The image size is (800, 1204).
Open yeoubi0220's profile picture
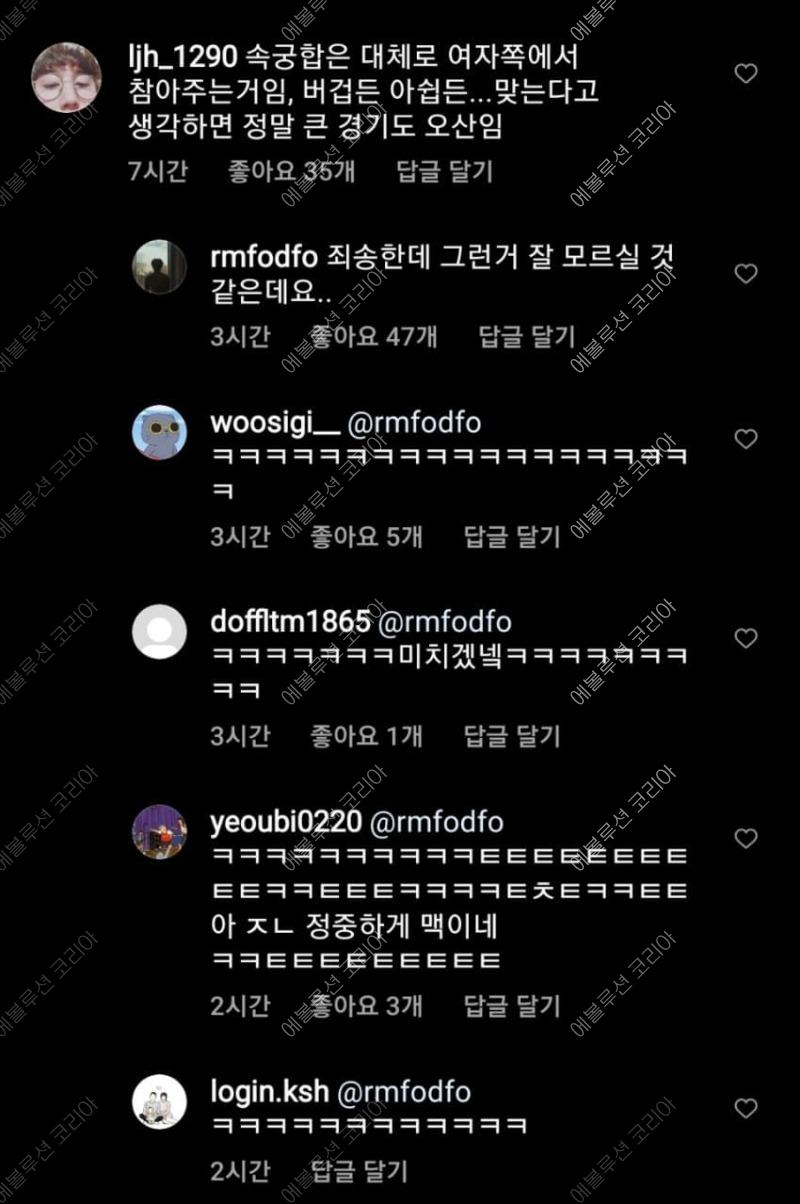pyautogui.click(x=160, y=831)
